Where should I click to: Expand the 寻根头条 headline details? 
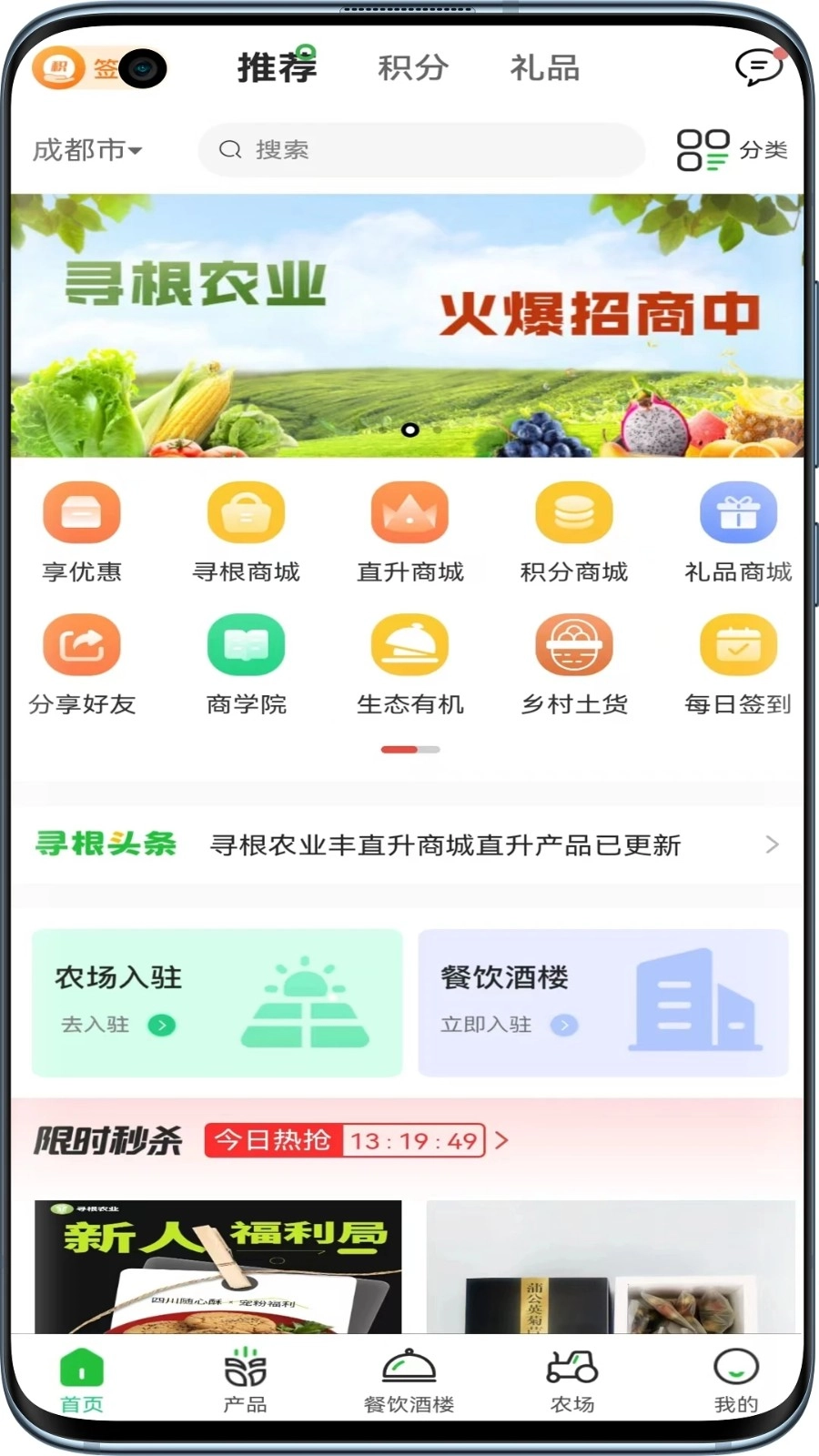click(x=770, y=845)
